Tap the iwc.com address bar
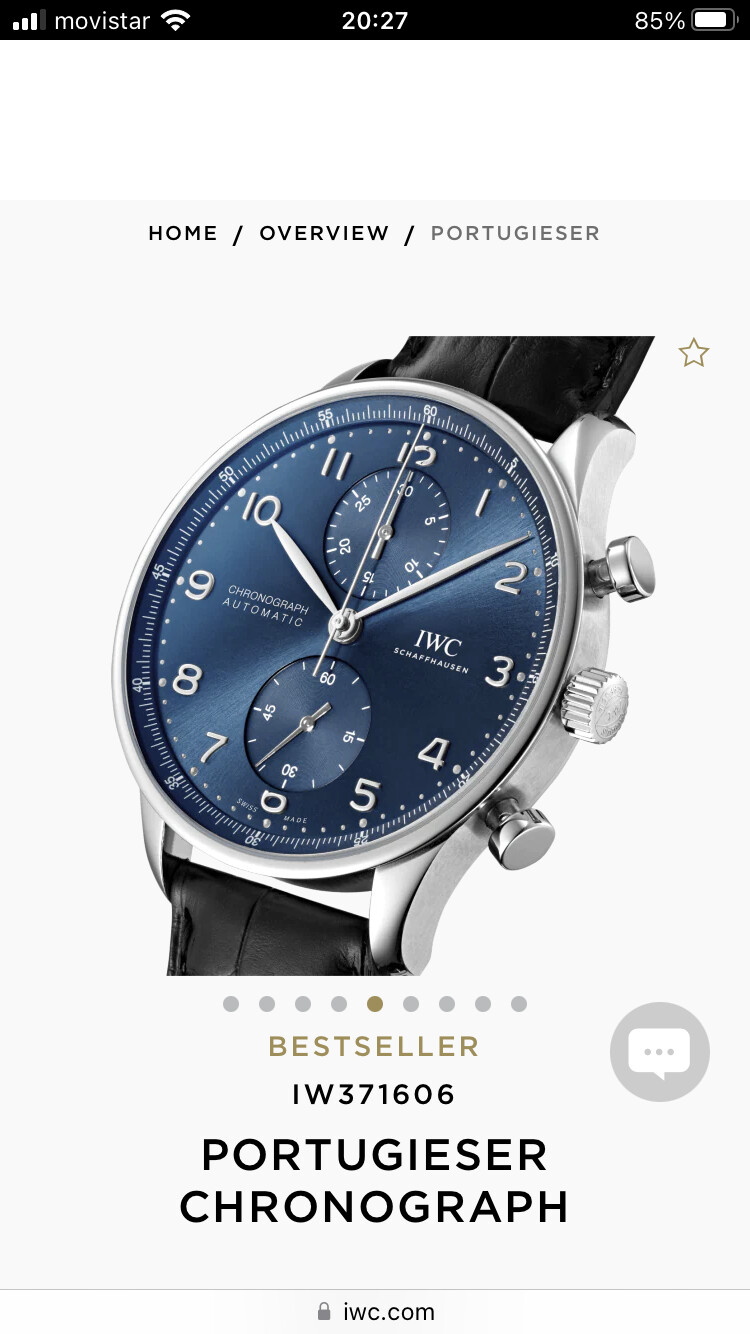Viewport: 750px width, 1334px height. [x=375, y=1312]
